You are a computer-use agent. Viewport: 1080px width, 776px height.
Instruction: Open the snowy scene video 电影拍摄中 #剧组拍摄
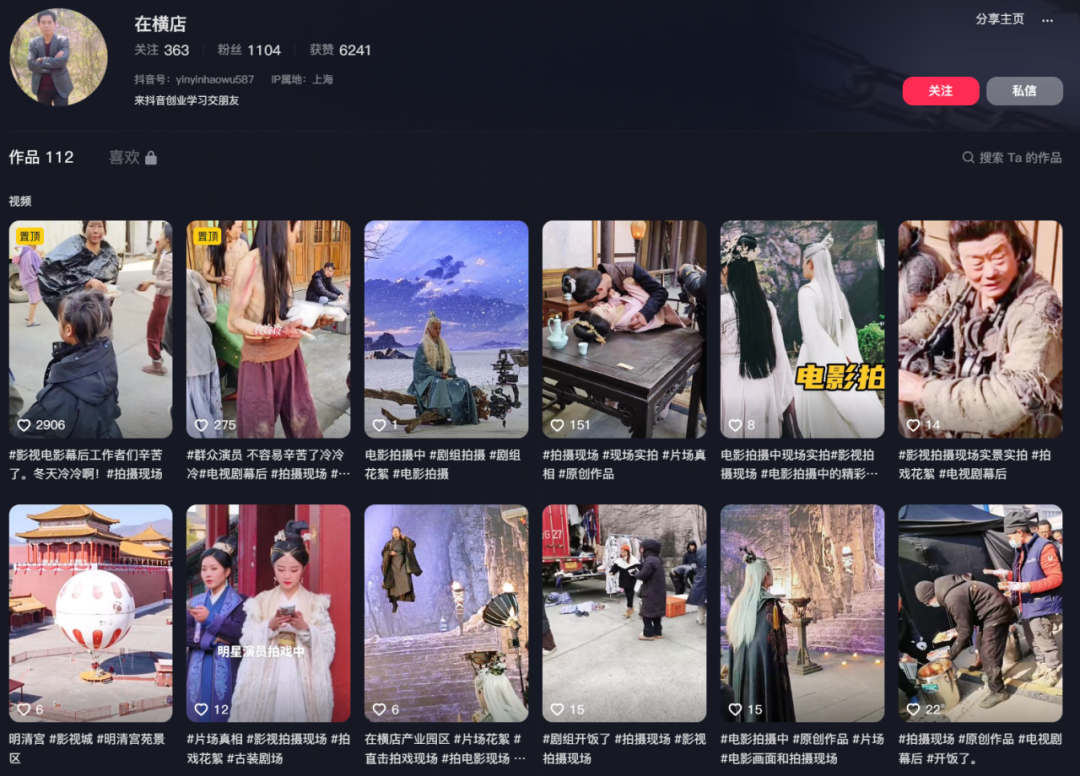coord(446,329)
